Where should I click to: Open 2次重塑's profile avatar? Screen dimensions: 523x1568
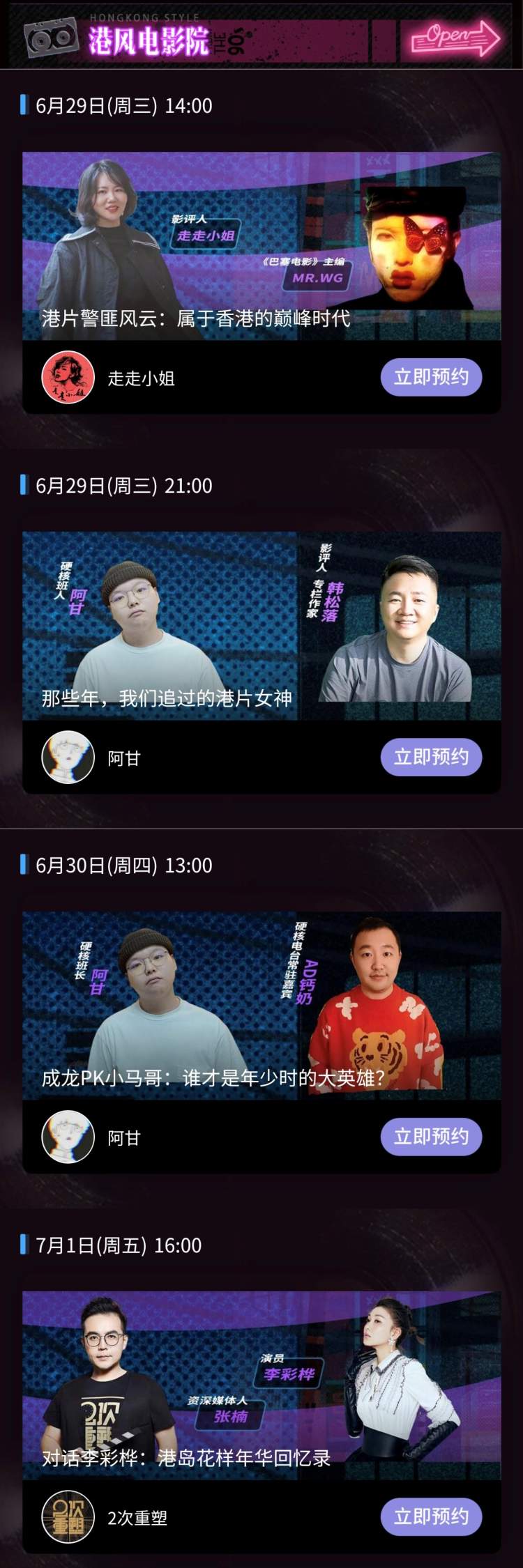pos(68,1517)
